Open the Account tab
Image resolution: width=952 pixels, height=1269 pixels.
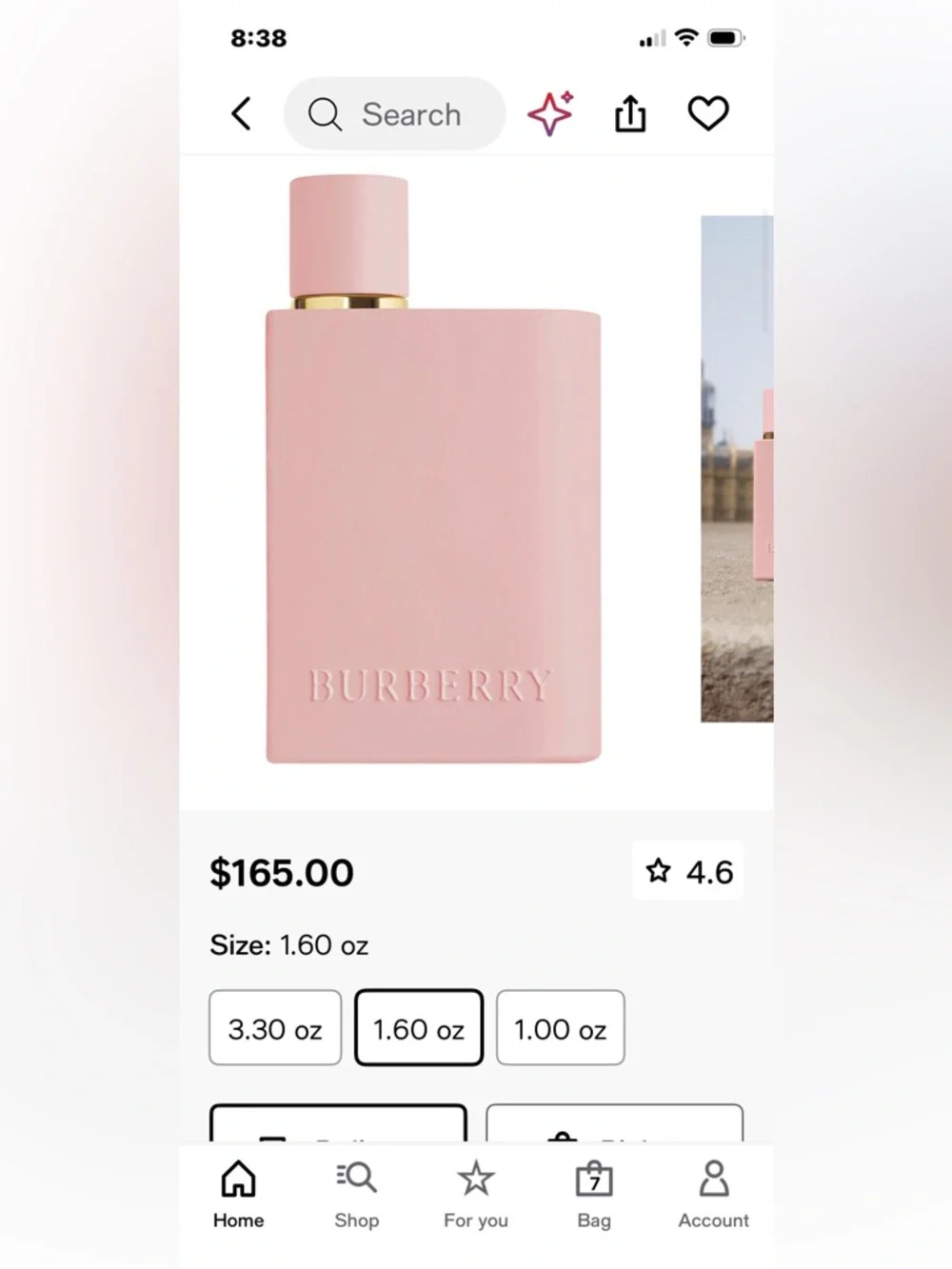tap(713, 1194)
